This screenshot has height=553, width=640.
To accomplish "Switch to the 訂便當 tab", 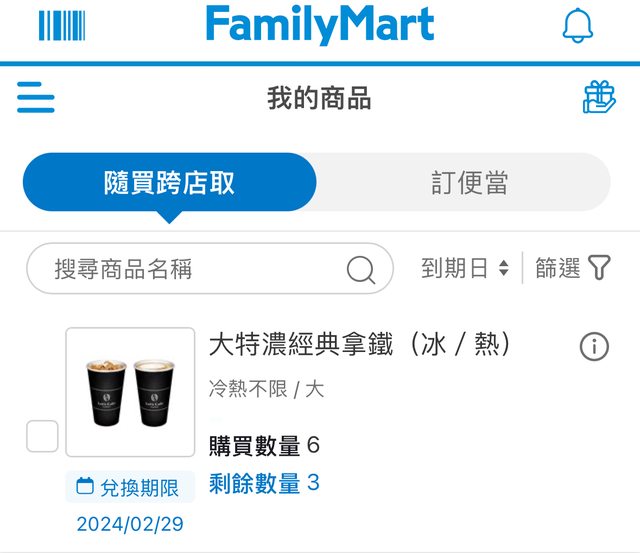I will point(469,182).
